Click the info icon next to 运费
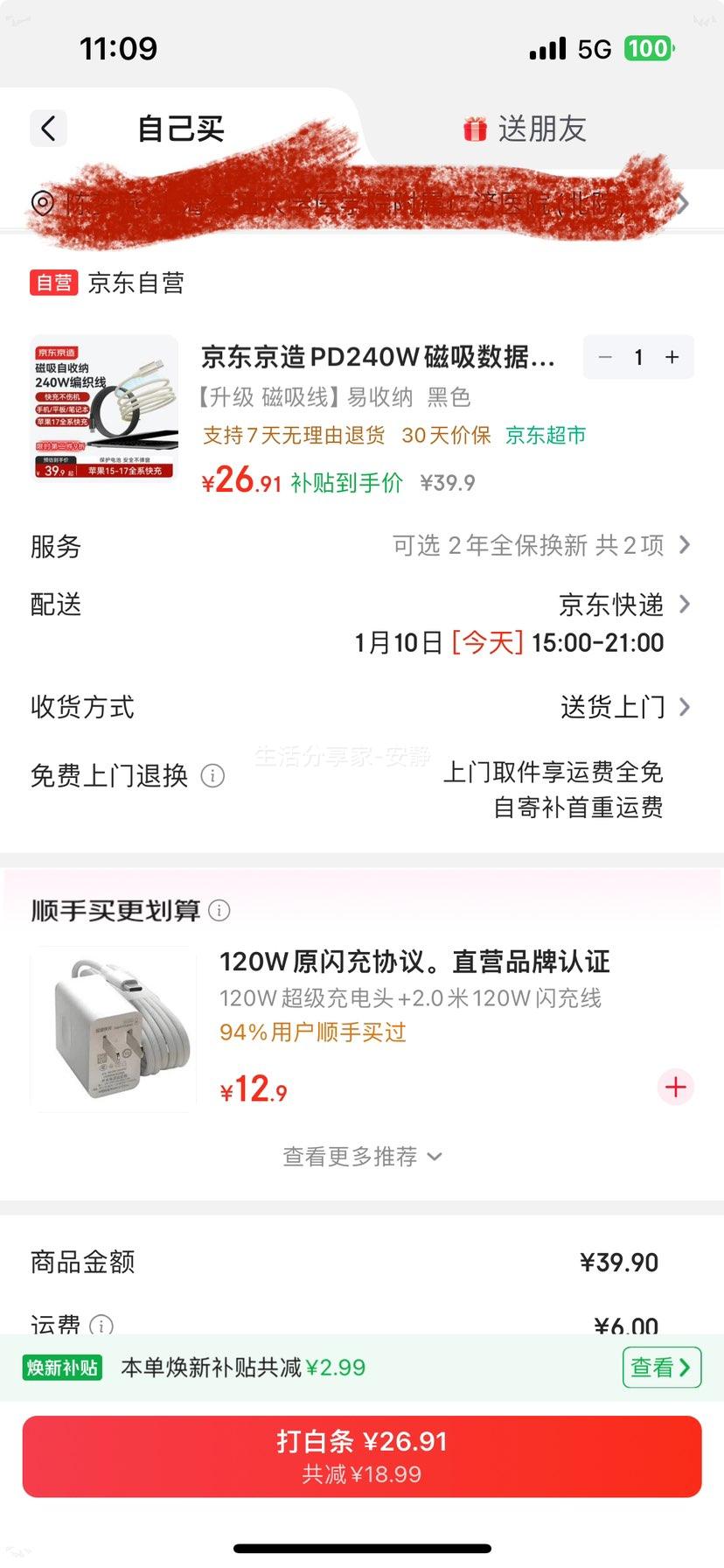Image resolution: width=724 pixels, height=1568 pixels. [x=99, y=1326]
